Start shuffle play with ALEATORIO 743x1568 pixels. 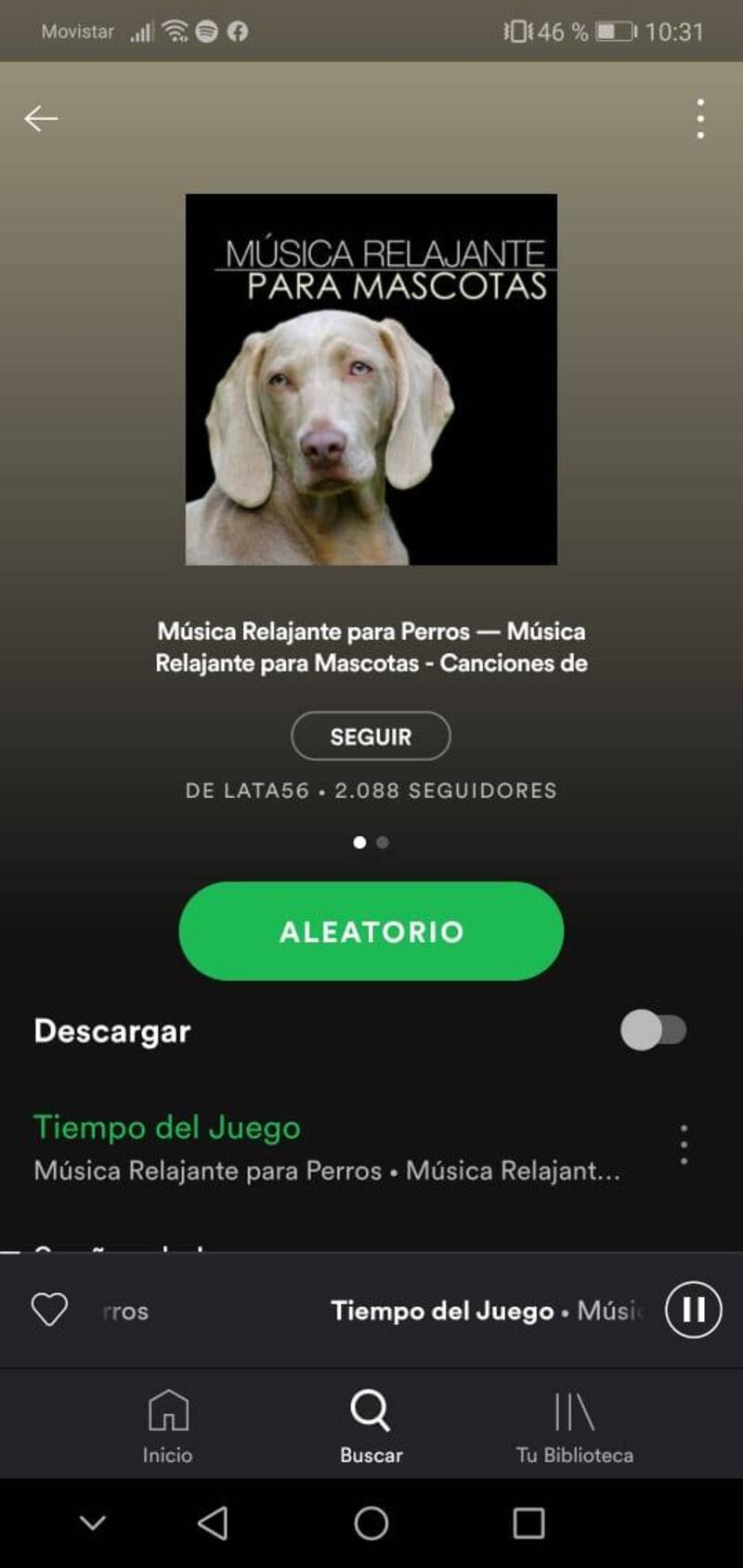(x=371, y=931)
